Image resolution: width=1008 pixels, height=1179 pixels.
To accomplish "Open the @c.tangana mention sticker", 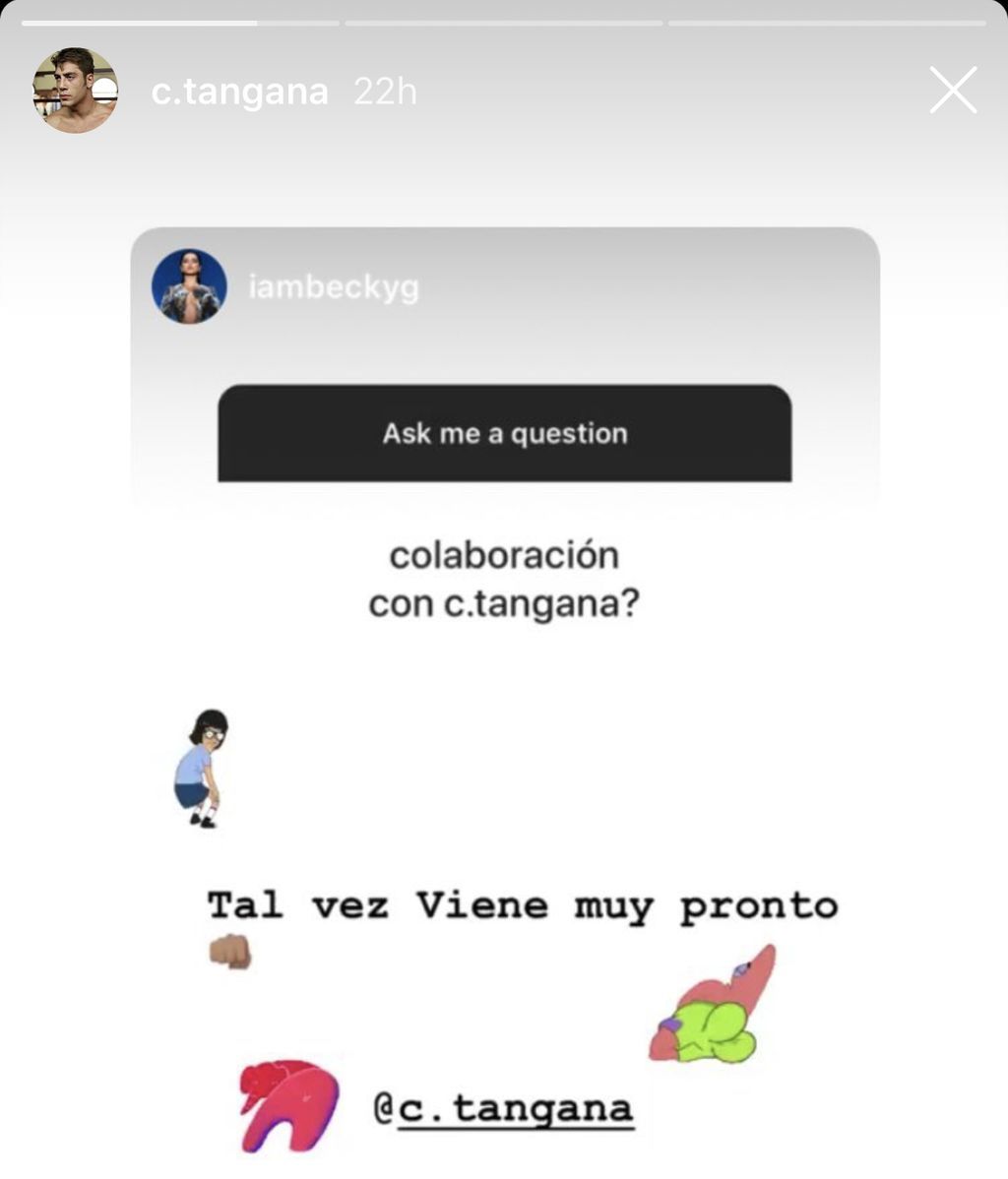I will 504,1109.
